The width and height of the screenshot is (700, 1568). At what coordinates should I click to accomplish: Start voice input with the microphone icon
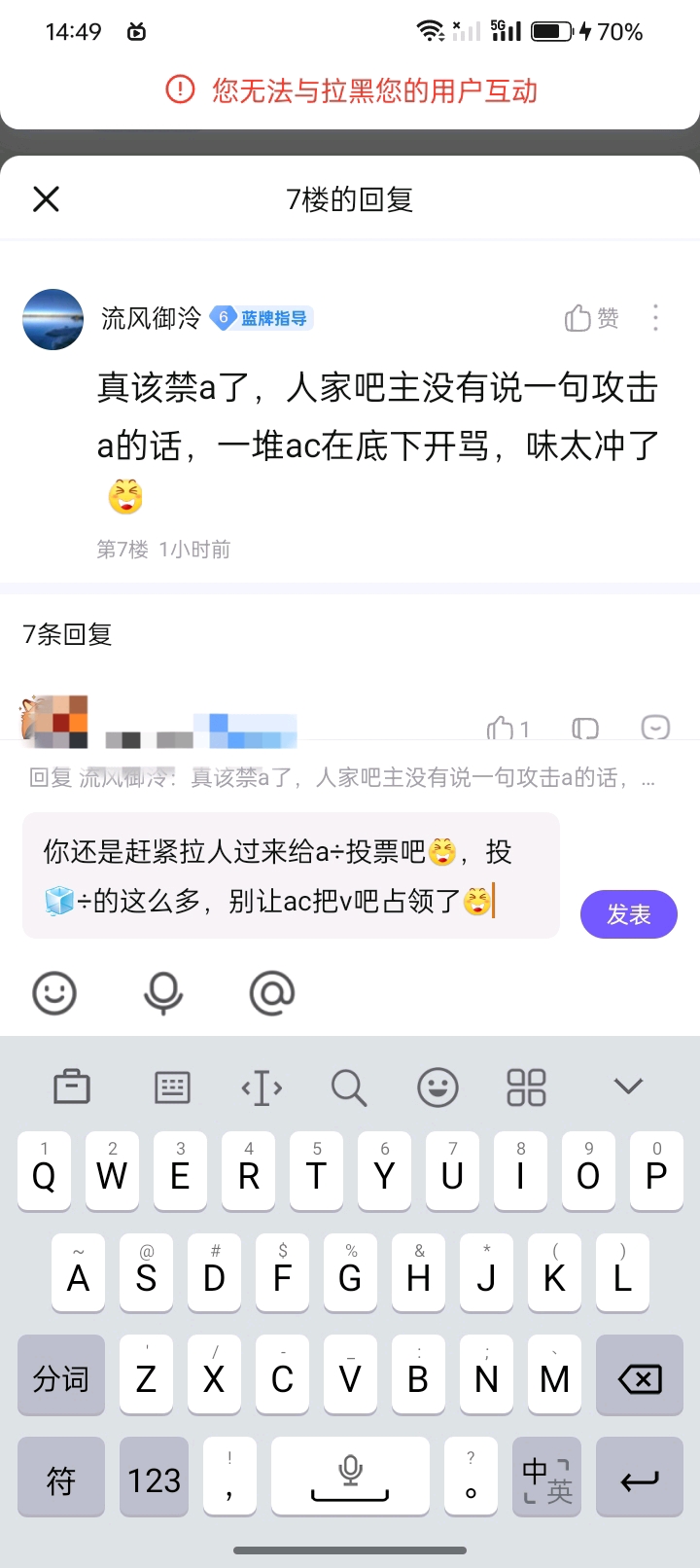point(163,993)
